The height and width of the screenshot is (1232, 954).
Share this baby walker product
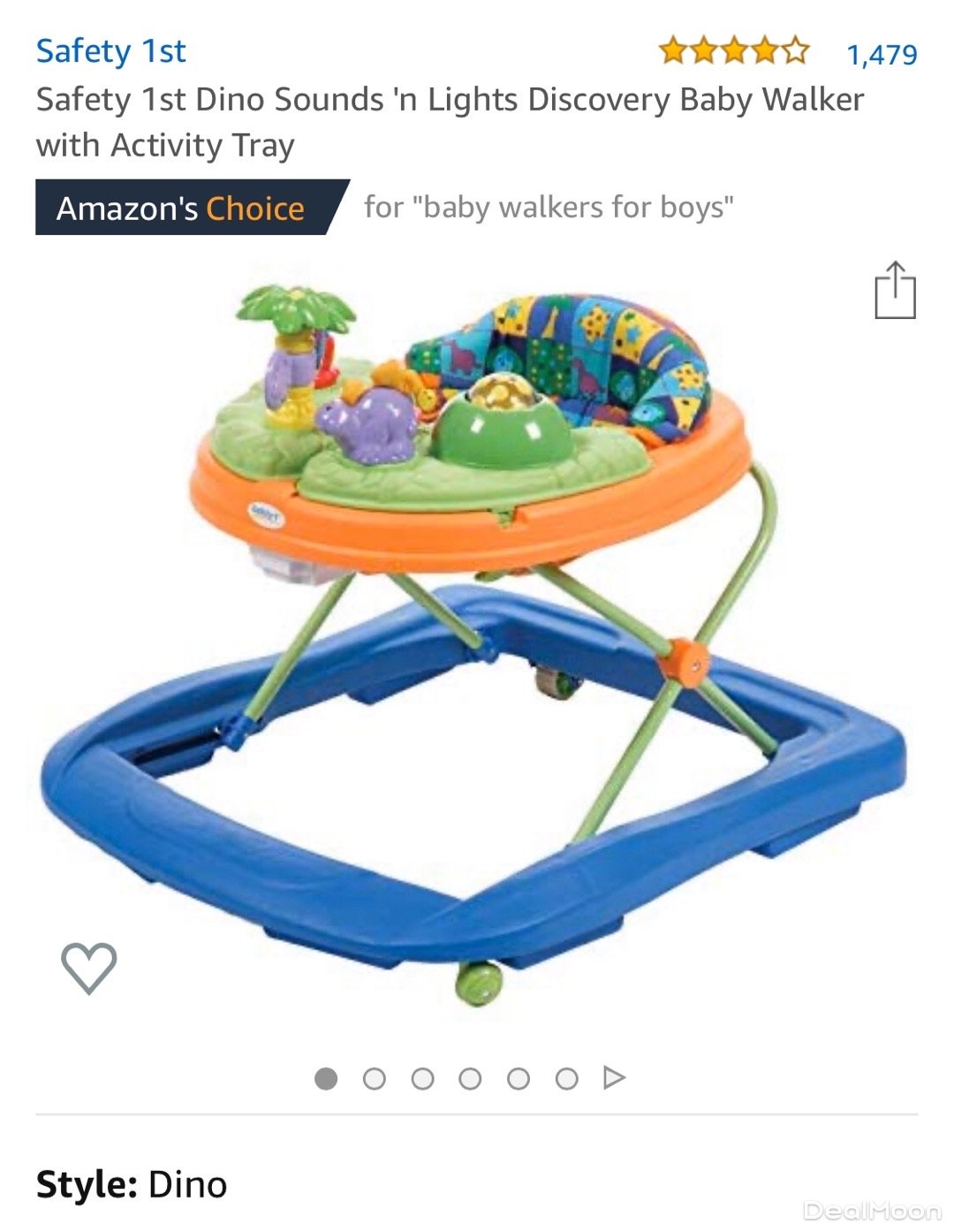tap(895, 290)
